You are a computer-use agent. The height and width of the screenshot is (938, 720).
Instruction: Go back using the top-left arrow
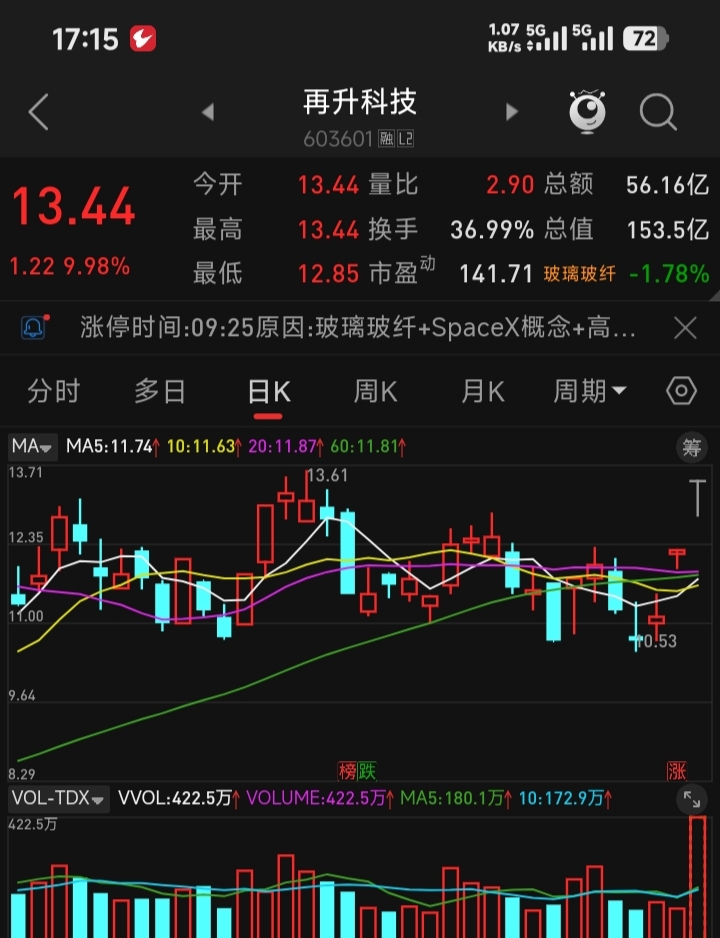(39, 113)
